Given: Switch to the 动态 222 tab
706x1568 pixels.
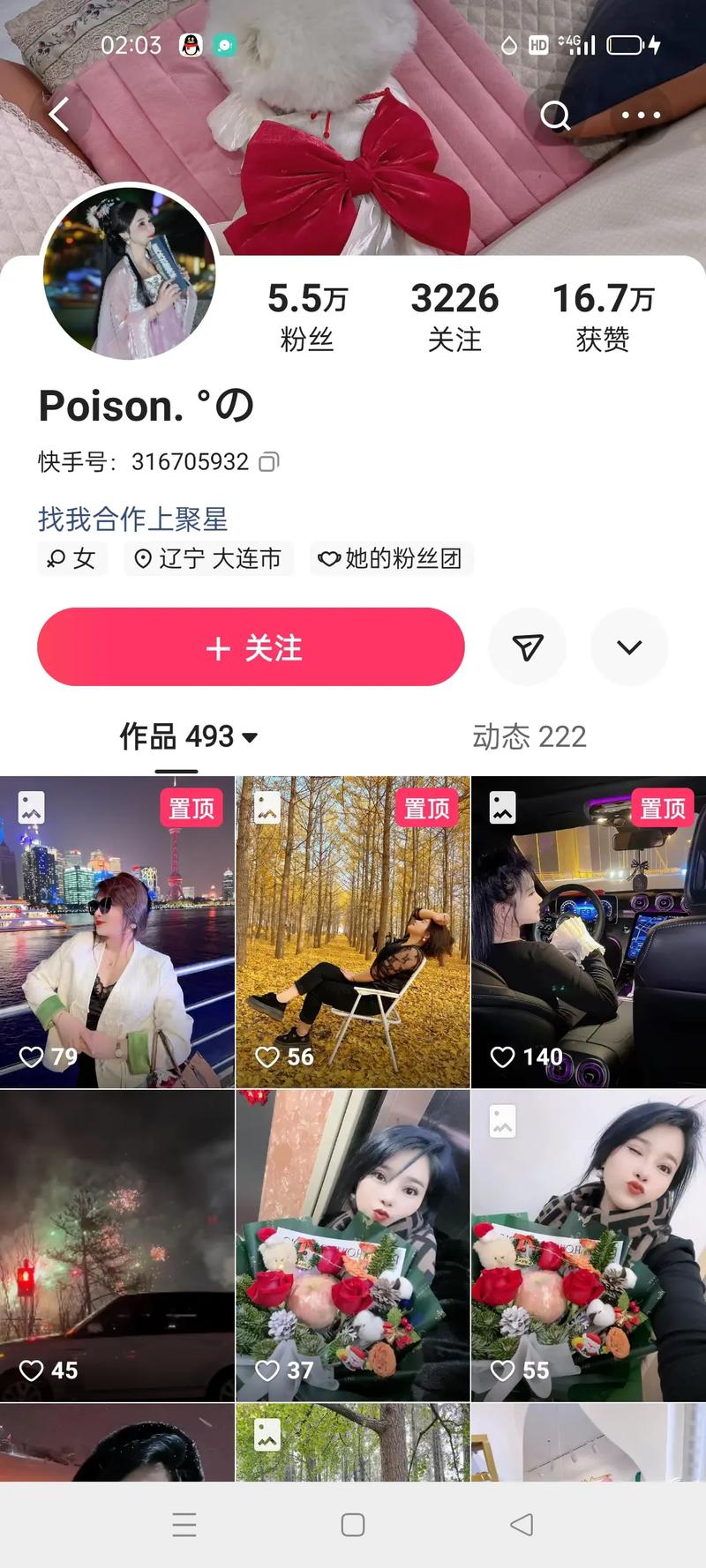Looking at the screenshot, I should click(x=530, y=736).
